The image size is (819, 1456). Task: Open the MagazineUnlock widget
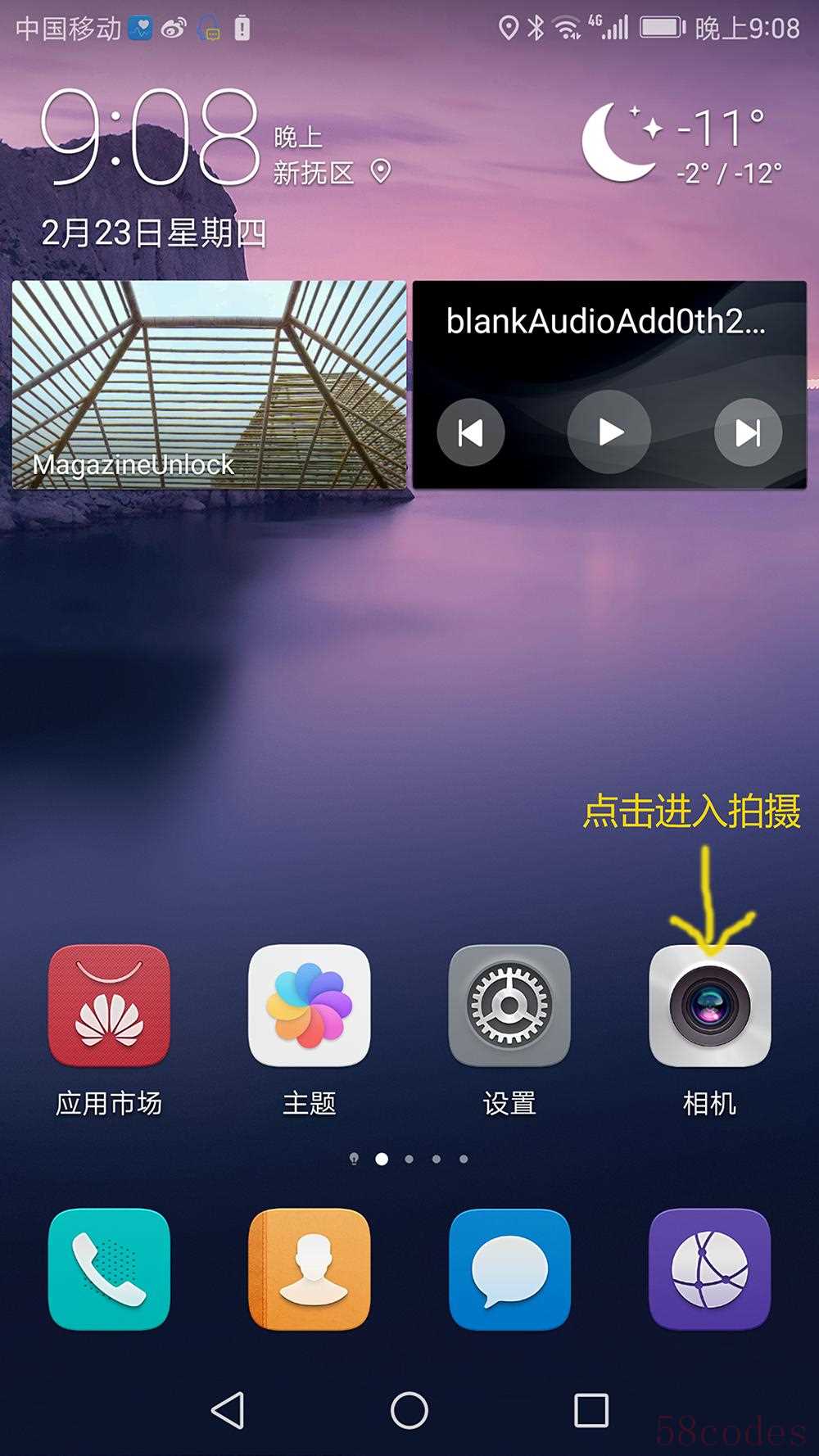(x=209, y=385)
